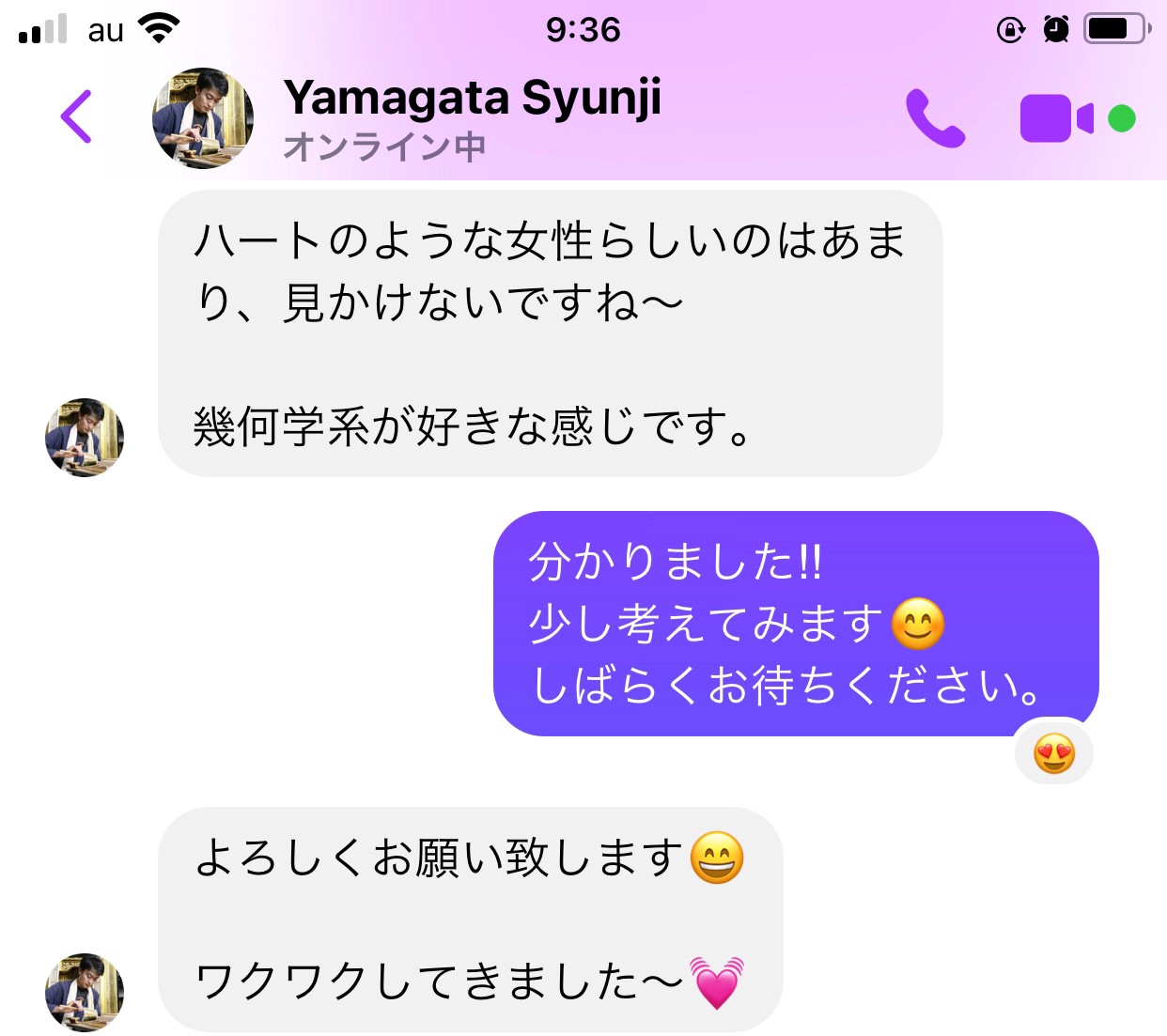View the heart-eyes reaction on sent message
The image size is (1167, 1036).
1053,753
